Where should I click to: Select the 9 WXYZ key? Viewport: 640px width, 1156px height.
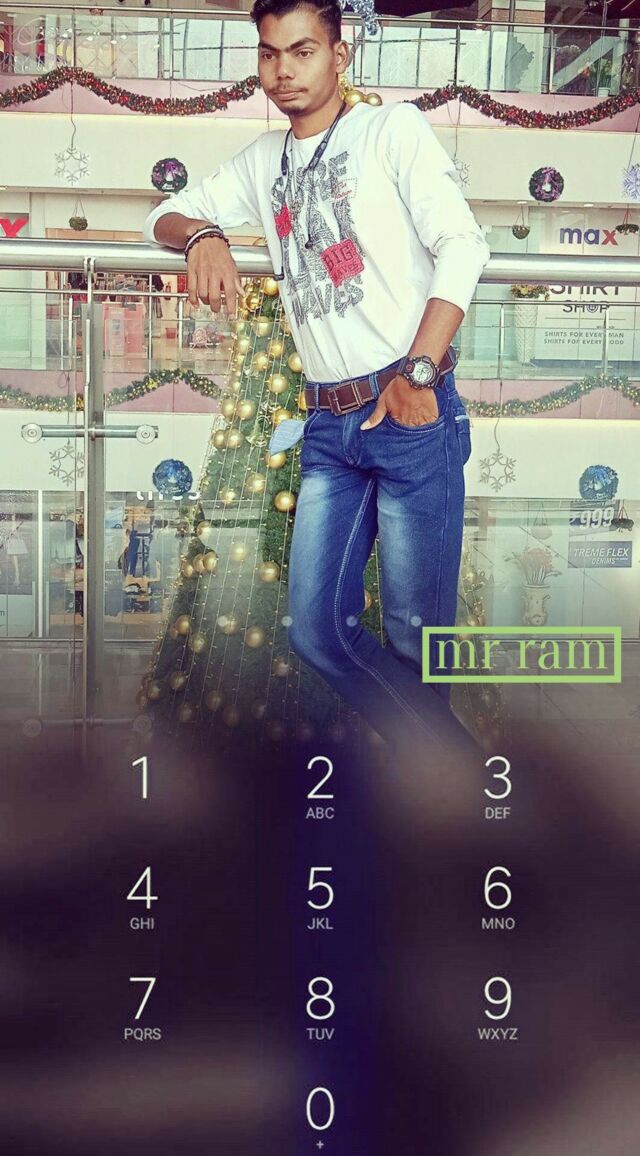497,1007
